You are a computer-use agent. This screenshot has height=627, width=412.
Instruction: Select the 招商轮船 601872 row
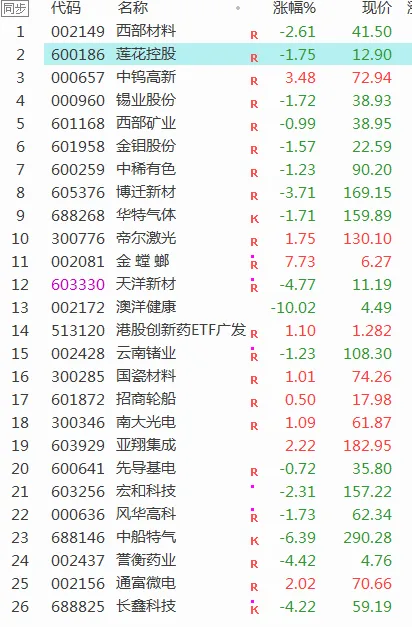pos(206,399)
